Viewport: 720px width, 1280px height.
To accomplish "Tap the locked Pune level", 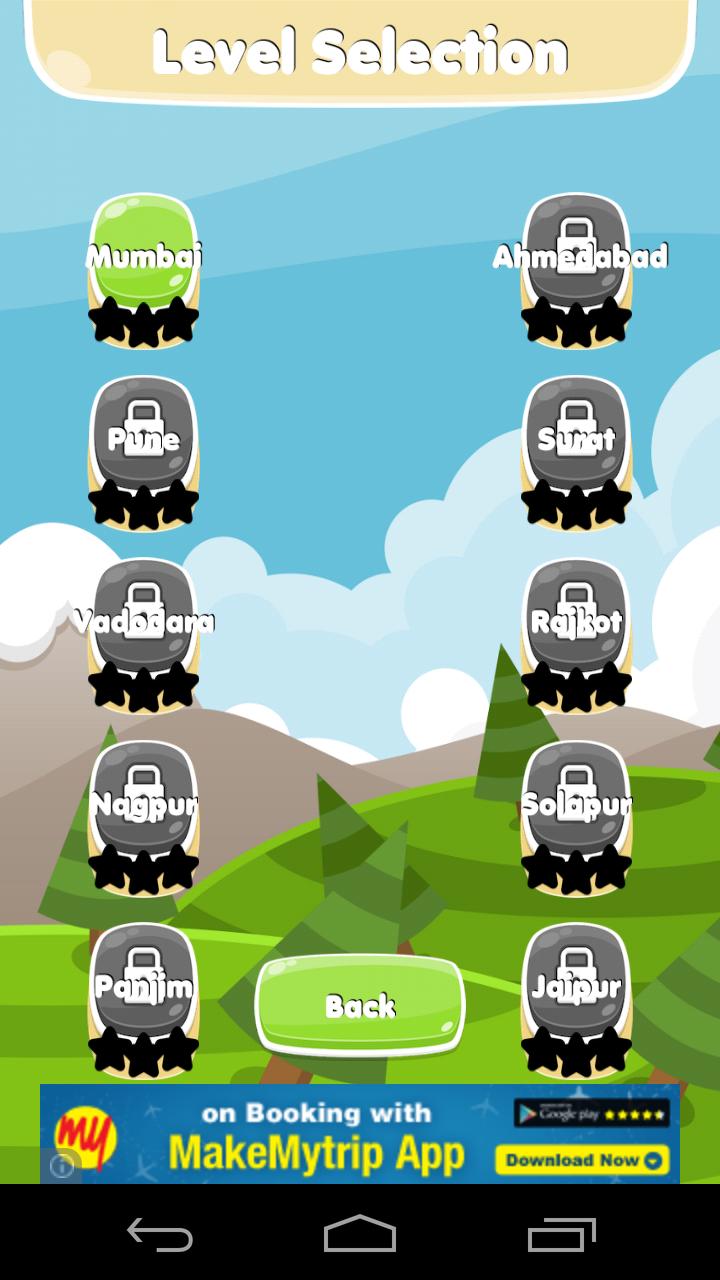I will tap(144, 438).
